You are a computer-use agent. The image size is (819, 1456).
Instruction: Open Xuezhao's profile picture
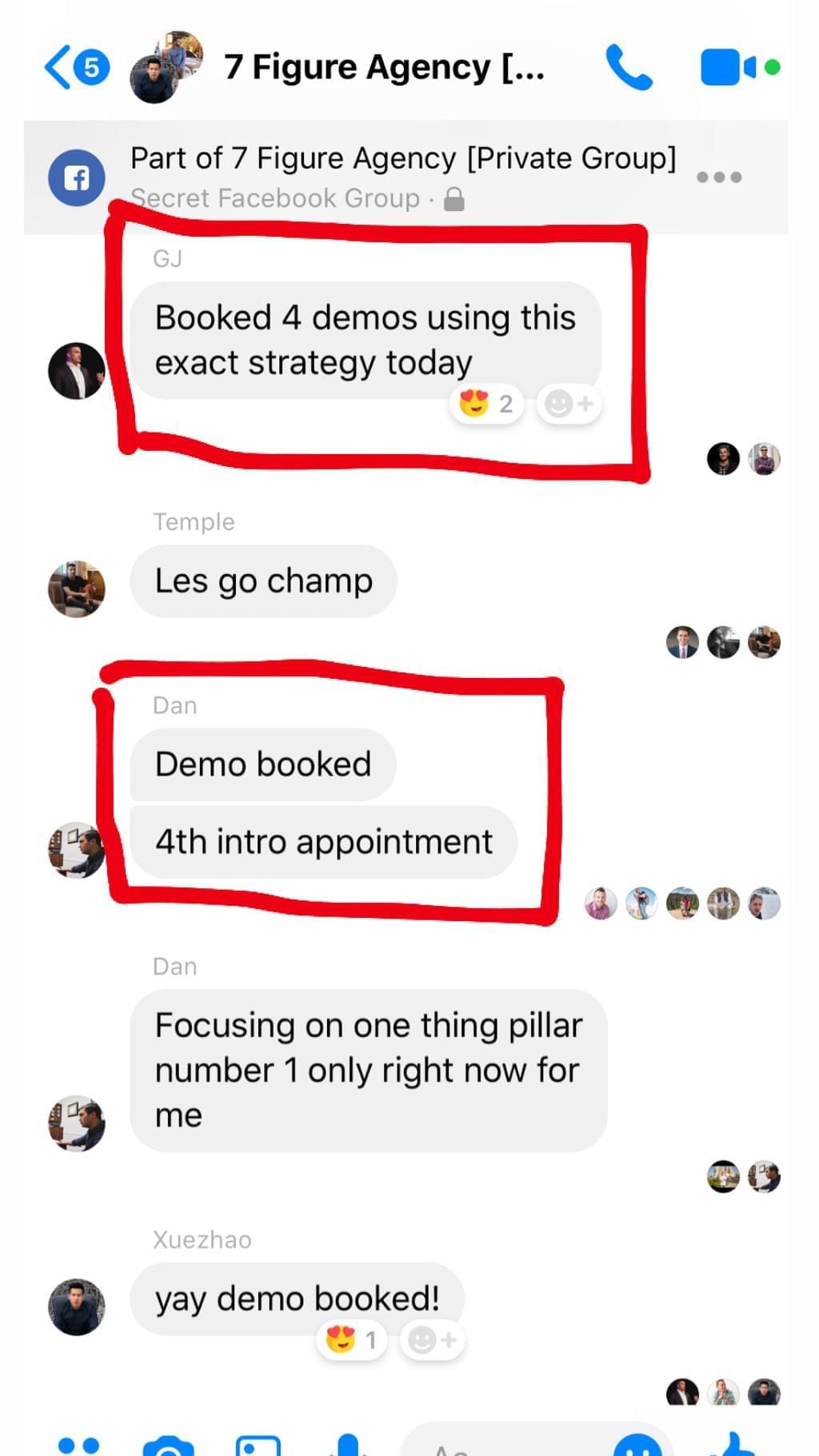coord(76,1306)
